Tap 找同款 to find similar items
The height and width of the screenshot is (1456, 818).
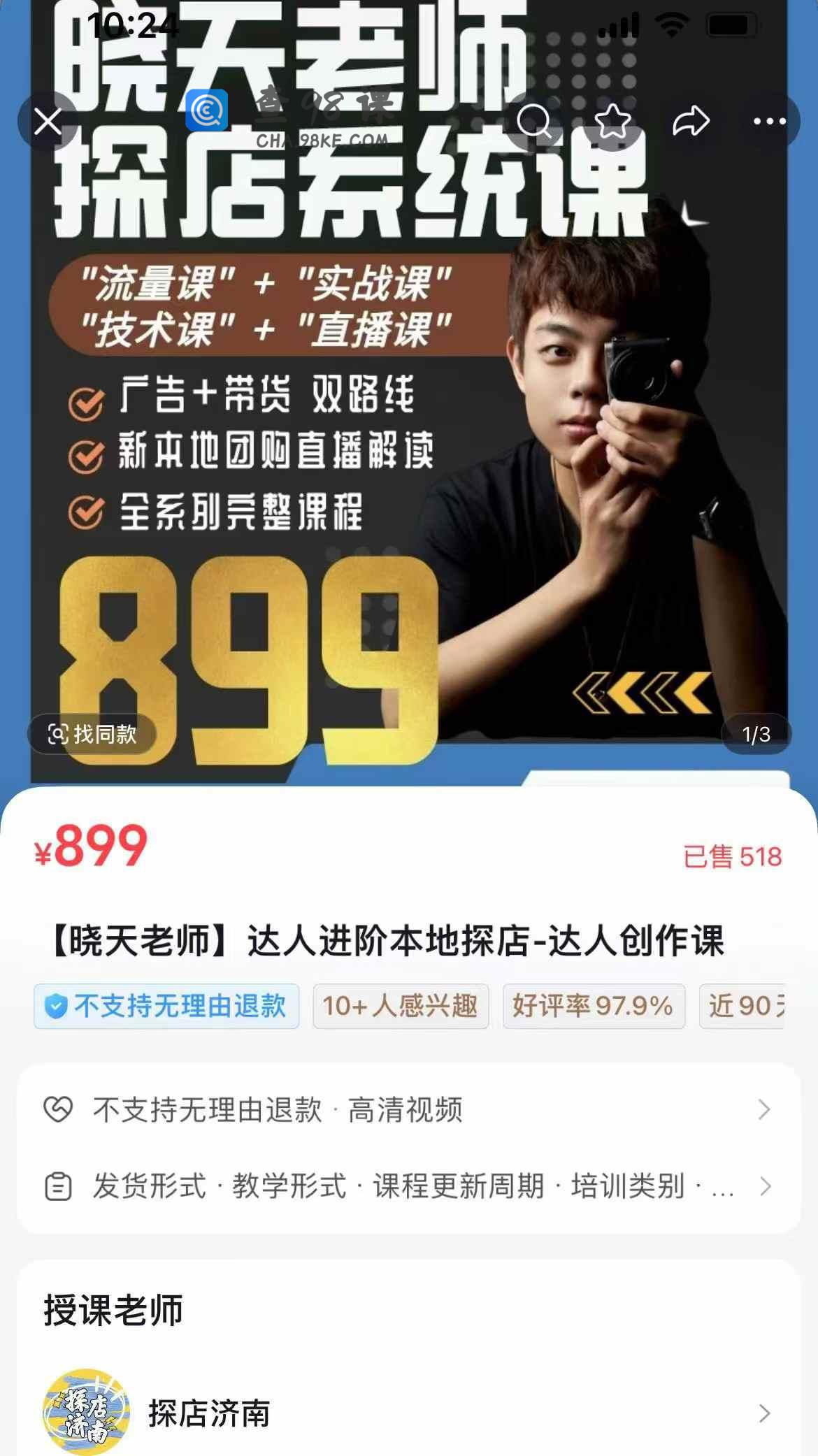click(92, 734)
